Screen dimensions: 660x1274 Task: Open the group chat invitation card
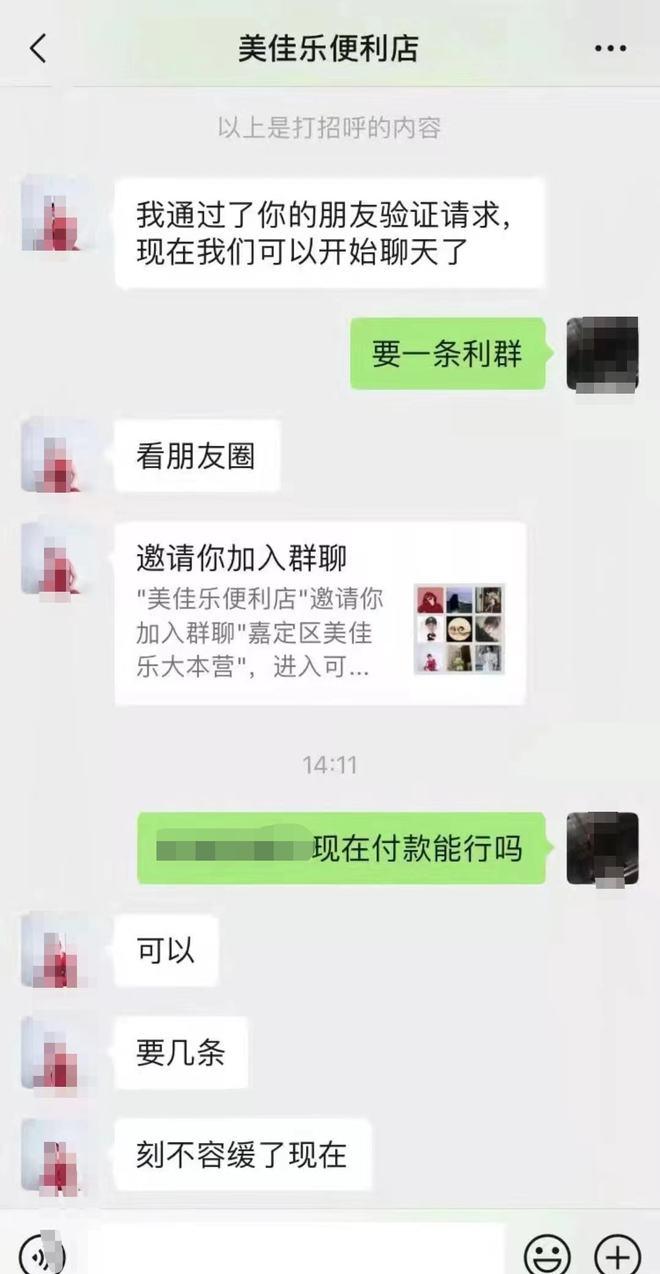[x=320, y=613]
